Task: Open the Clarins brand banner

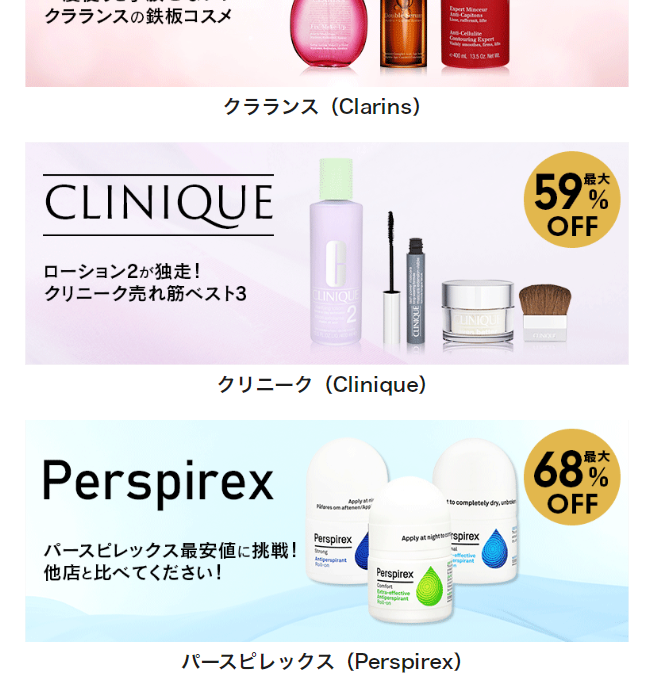Action: [326, 45]
